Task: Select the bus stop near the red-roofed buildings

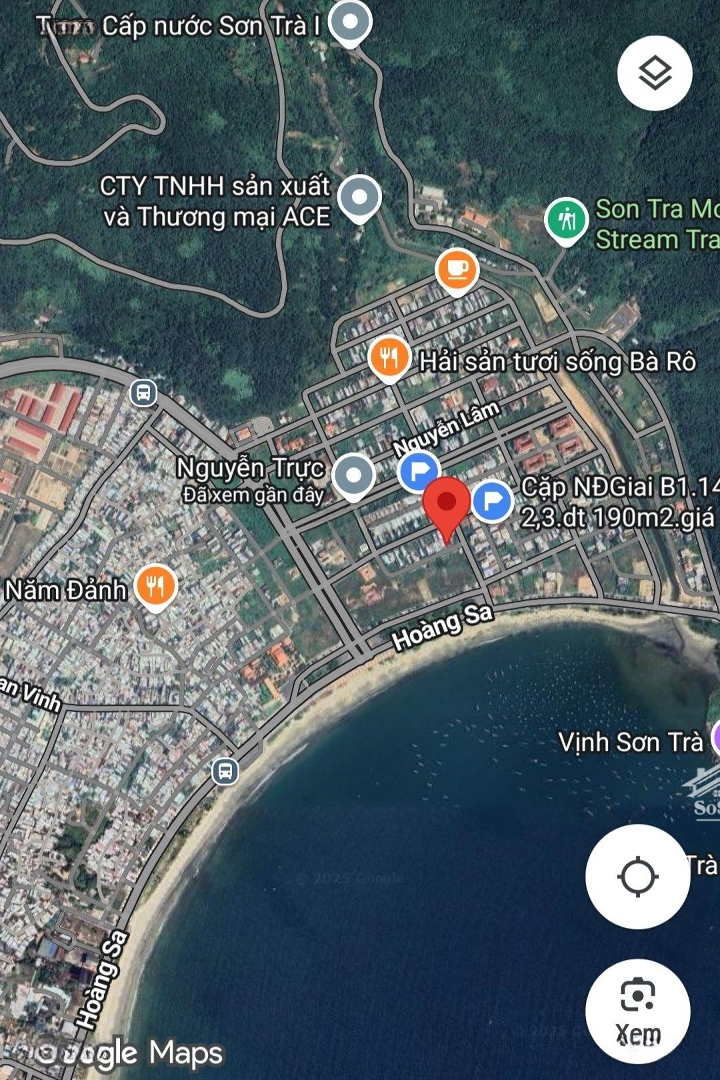Action: pos(144,392)
